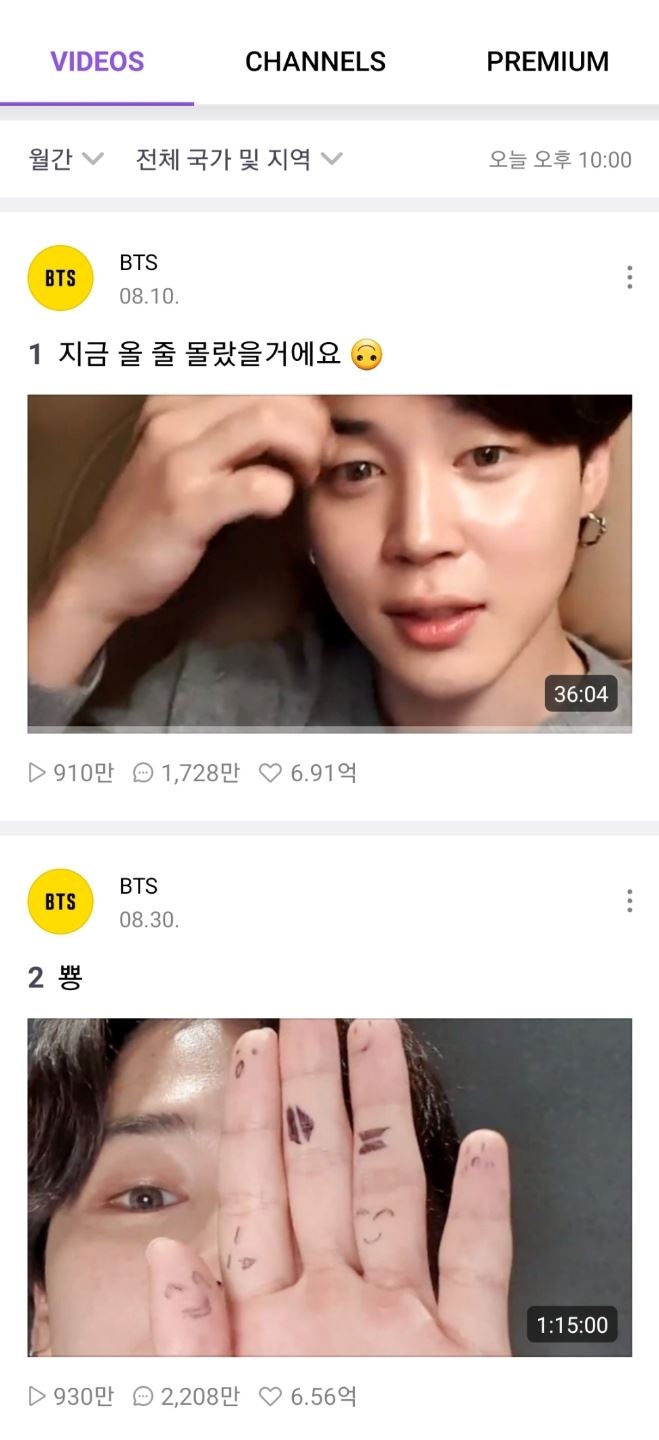Play the 36:04 video thumbnail
Image resolution: width=659 pixels, height=1440 pixels.
pos(329,563)
